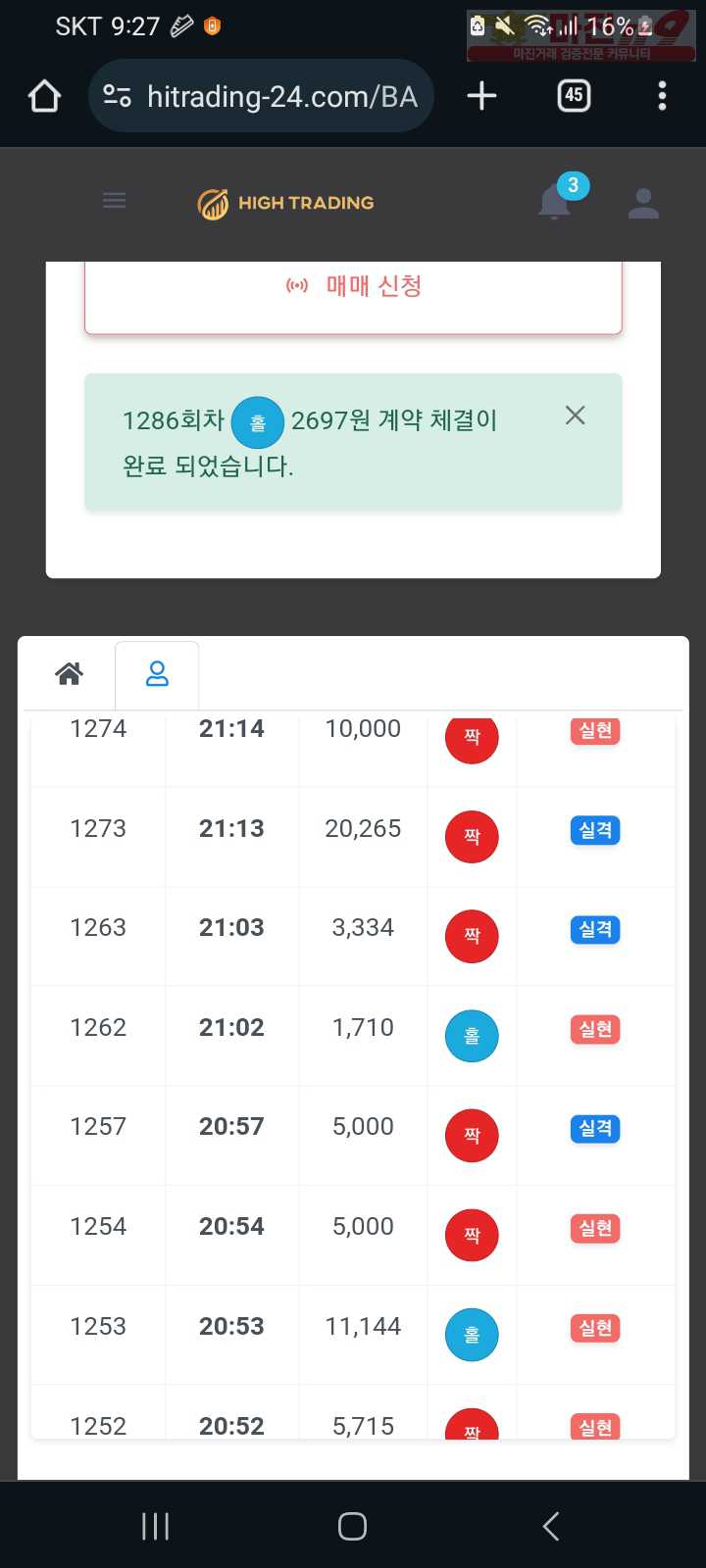Open the recent apps view
706x1568 pixels.
[x=155, y=1526]
